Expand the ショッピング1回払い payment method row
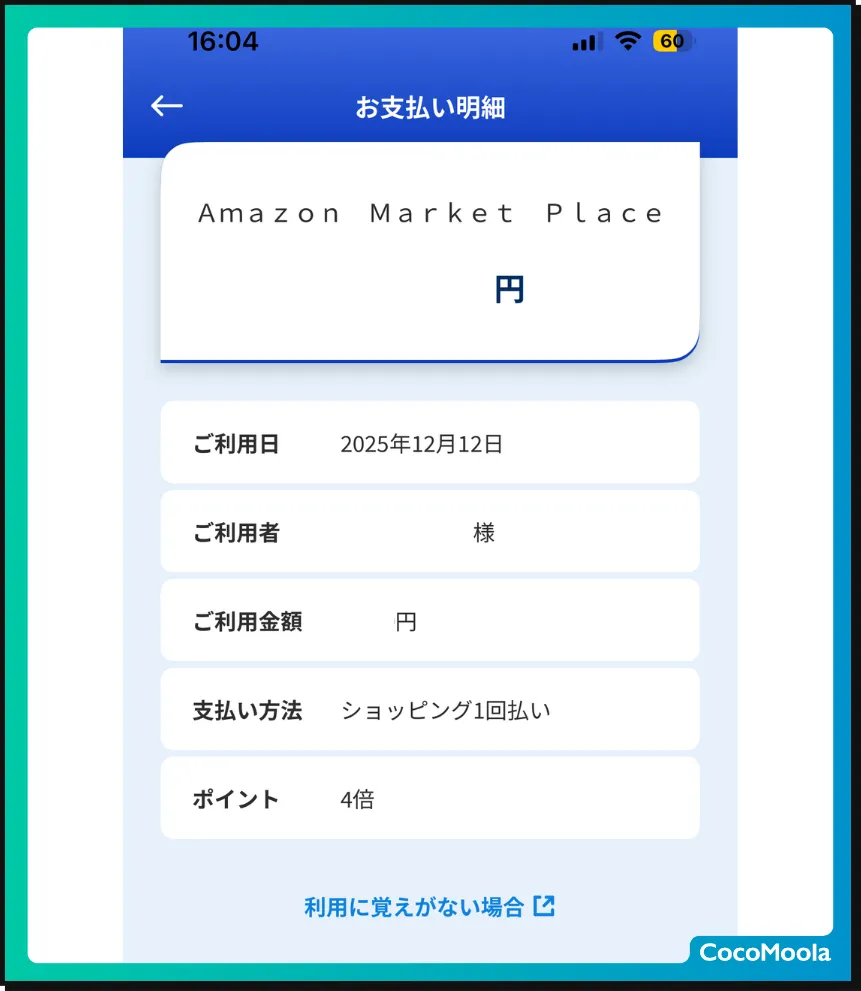Viewport: 861px width, 991px height. [430, 709]
